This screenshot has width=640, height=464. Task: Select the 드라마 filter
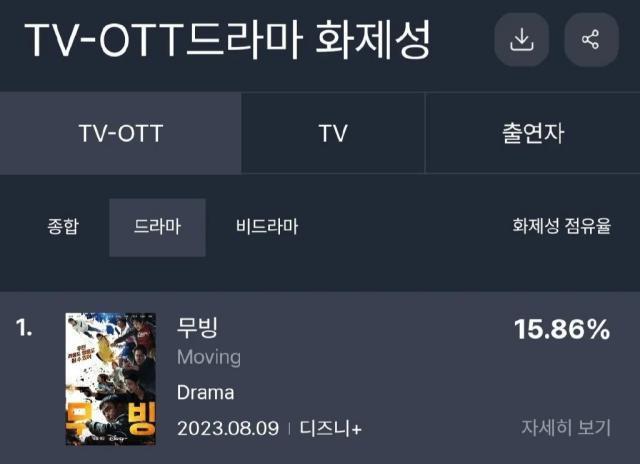[157, 227]
